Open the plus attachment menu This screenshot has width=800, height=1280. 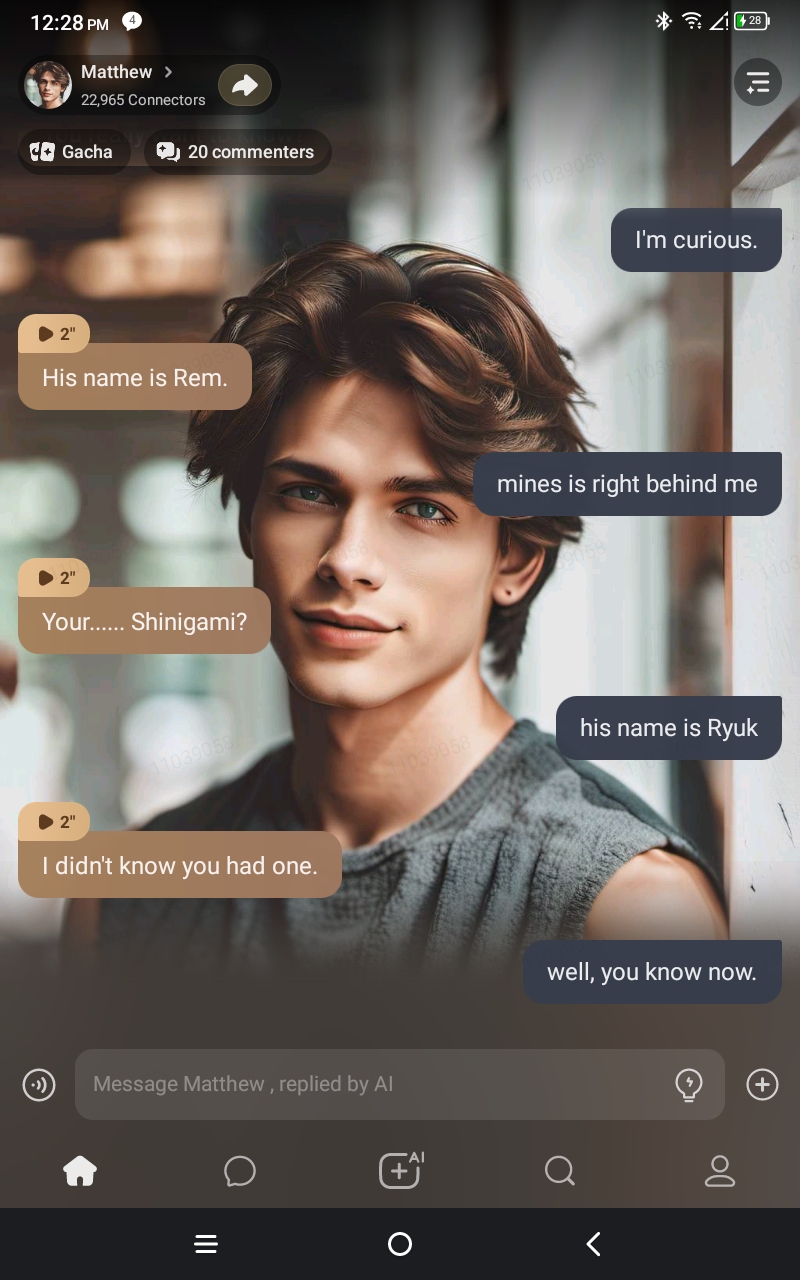[762, 1084]
